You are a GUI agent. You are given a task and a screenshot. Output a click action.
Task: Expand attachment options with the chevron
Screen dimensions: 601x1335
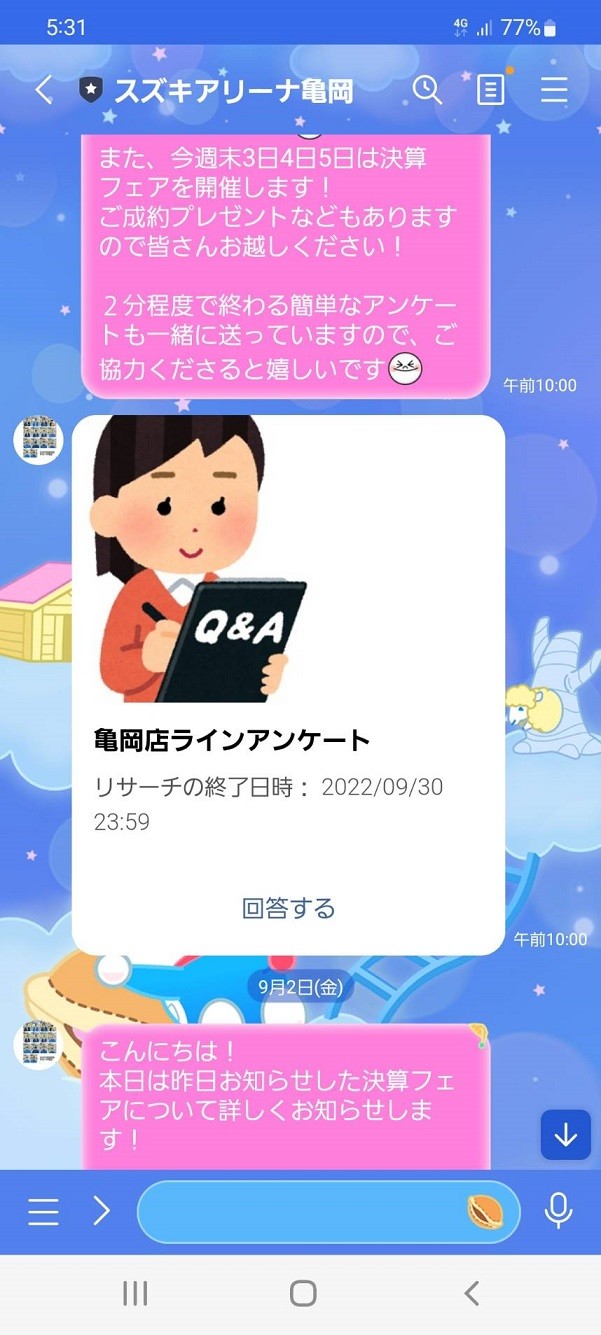101,1211
